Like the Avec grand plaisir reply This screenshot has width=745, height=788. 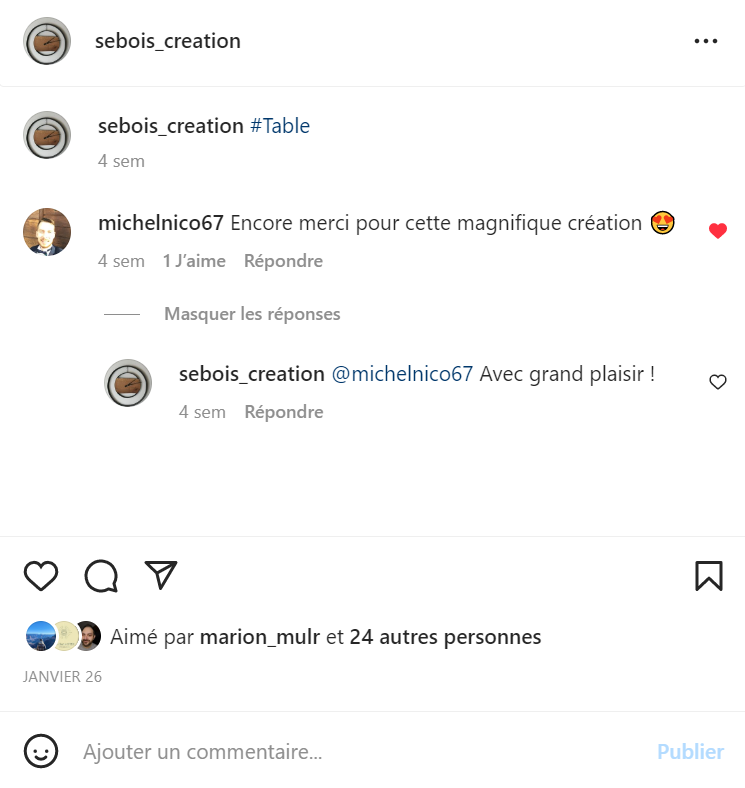tap(717, 382)
